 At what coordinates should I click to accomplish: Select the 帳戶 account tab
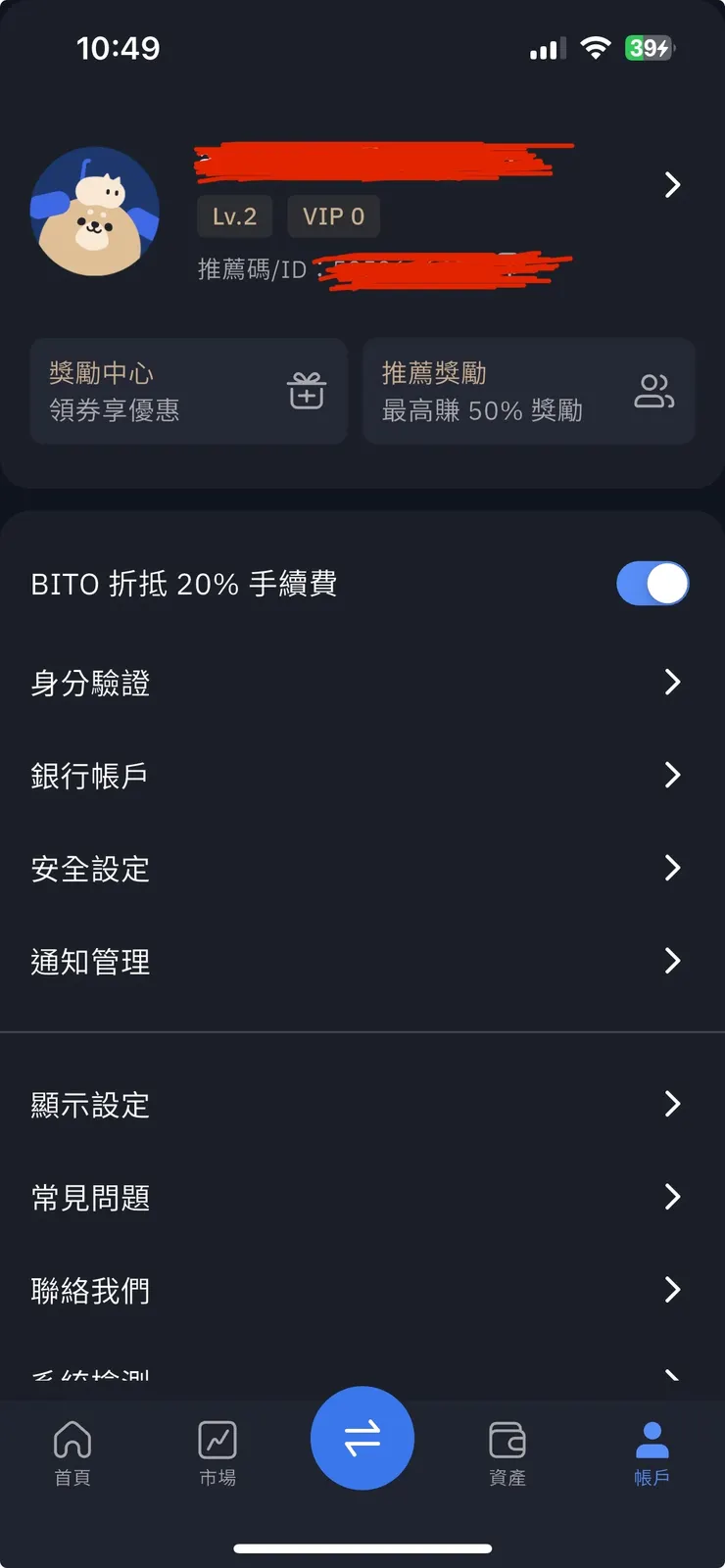pos(652,1453)
